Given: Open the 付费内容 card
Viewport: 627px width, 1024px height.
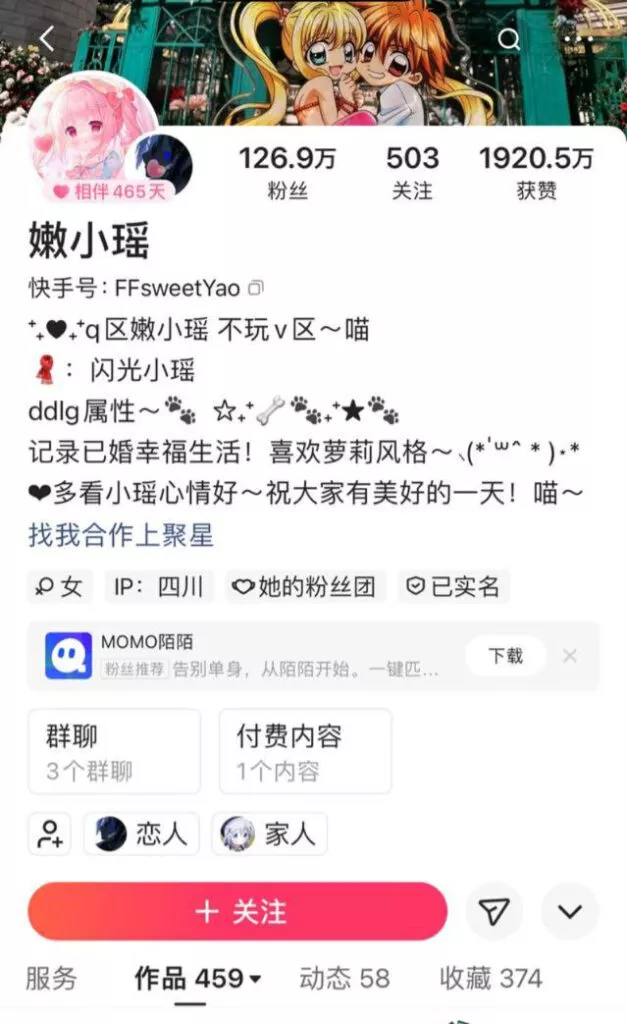Looking at the screenshot, I should (x=304, y=752).
